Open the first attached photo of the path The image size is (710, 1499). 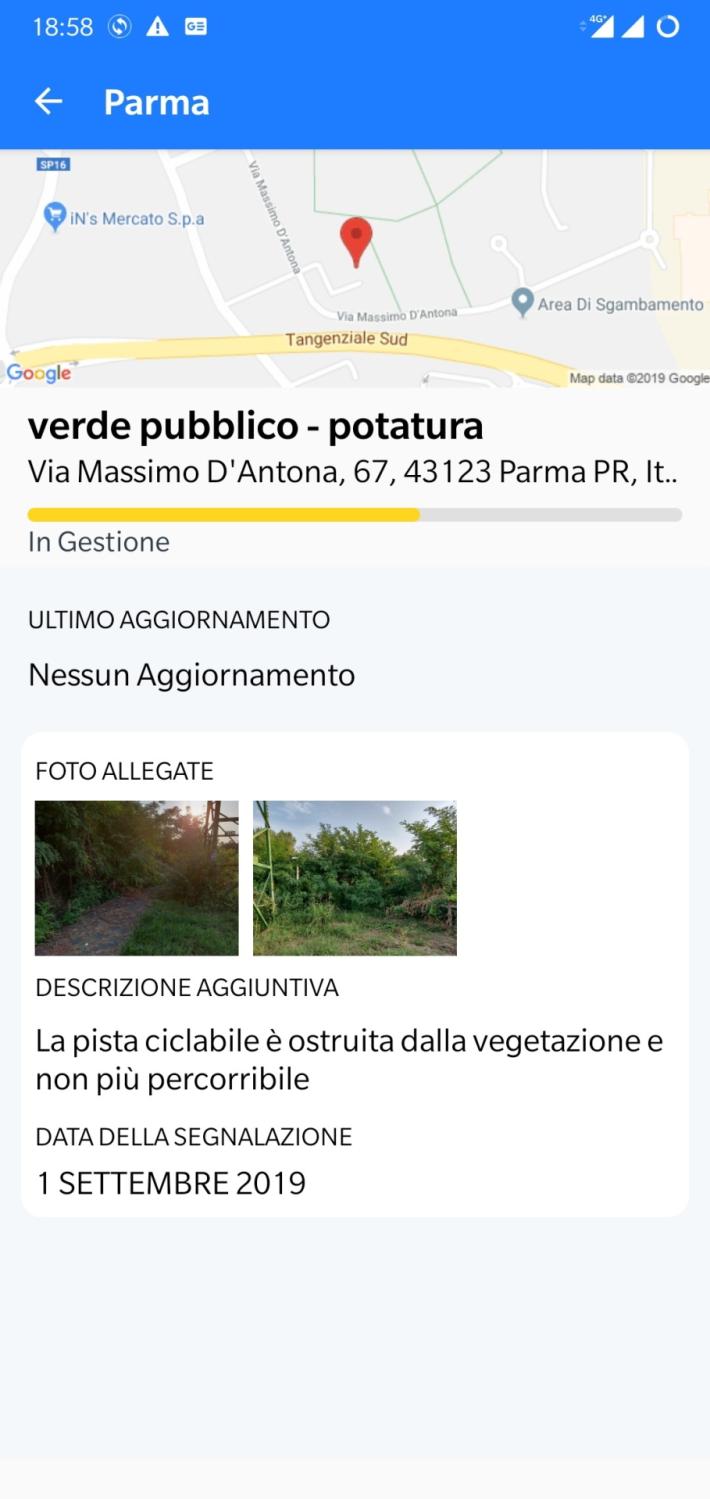tap(137, 878)
